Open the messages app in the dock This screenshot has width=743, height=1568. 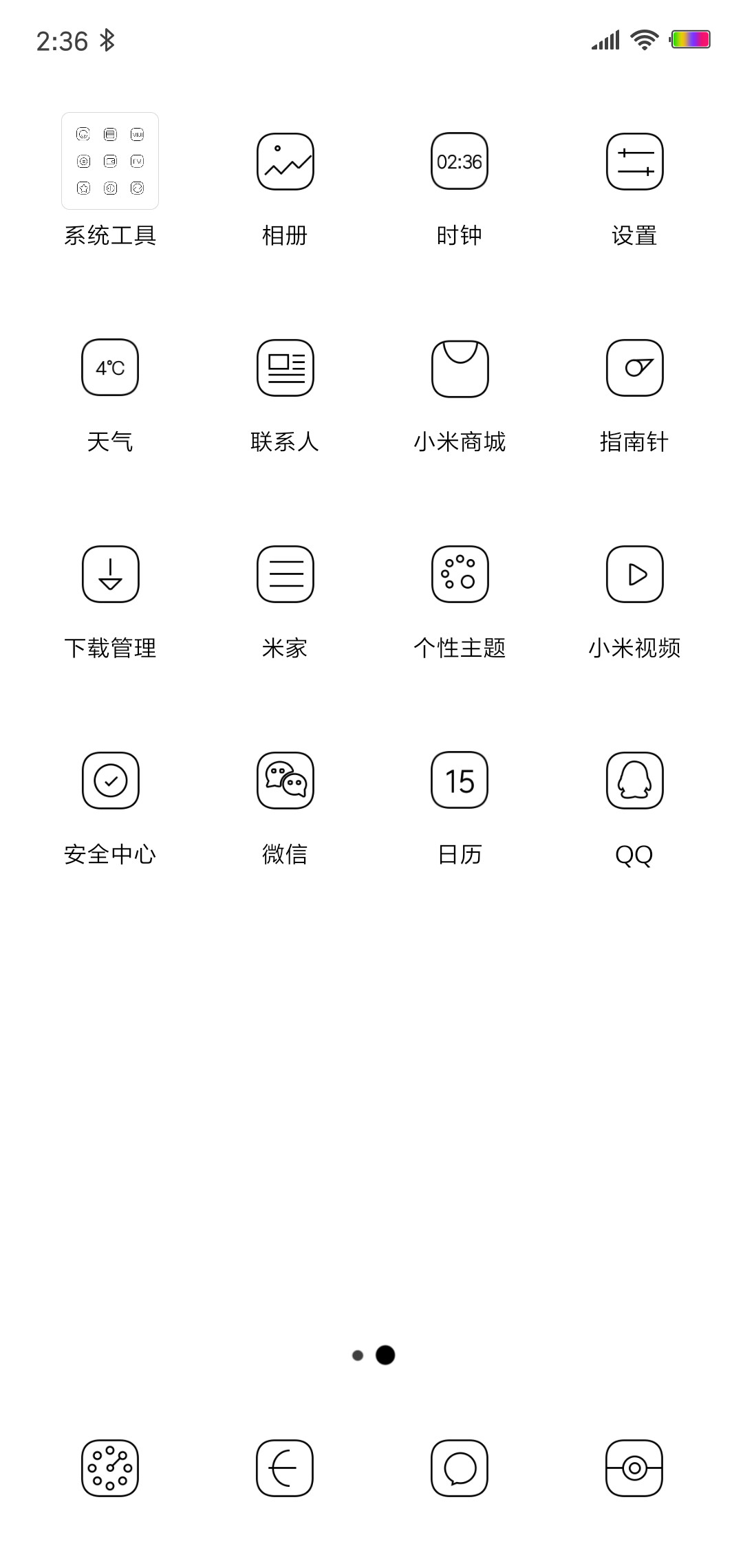coord(460,1468)
